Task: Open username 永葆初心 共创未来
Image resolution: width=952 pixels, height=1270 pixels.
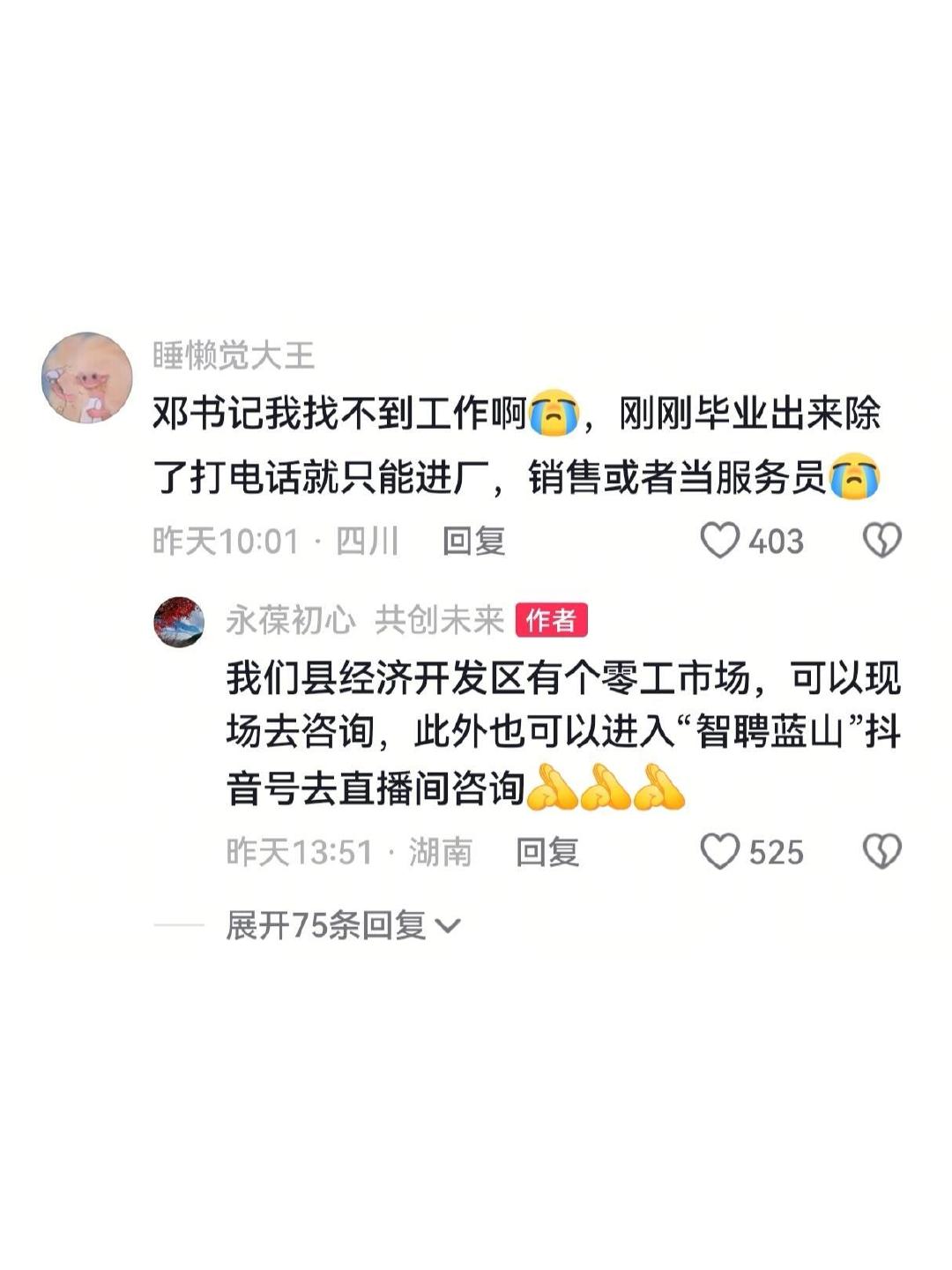Action: 364,621
